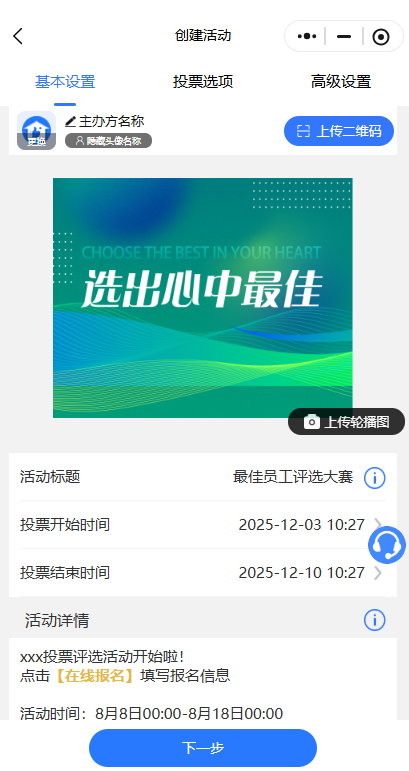This screenshot has height=771, width=409.
Task: Change the organizer avatar
Action: 36,130
